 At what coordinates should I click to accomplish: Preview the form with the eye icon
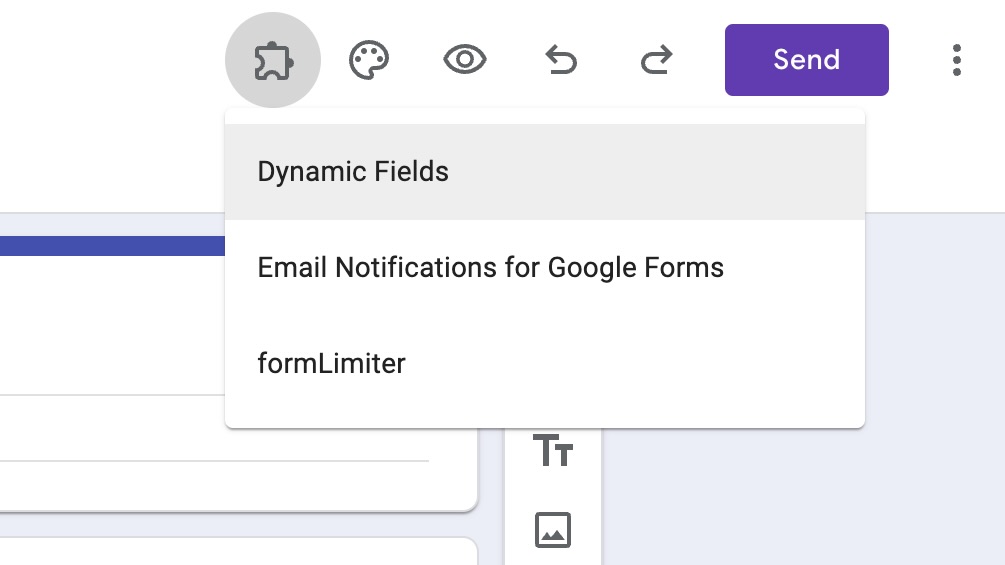coord(464,61)
